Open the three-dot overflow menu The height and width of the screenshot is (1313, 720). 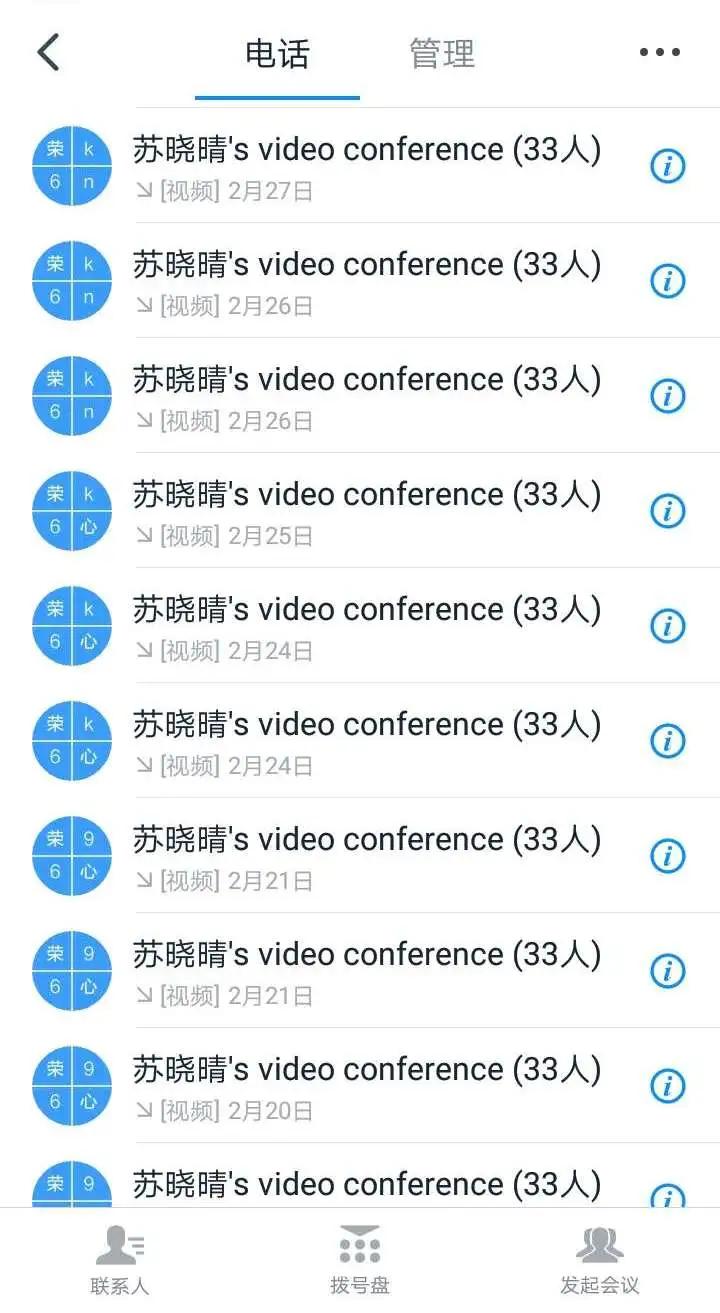click(660, 53)
